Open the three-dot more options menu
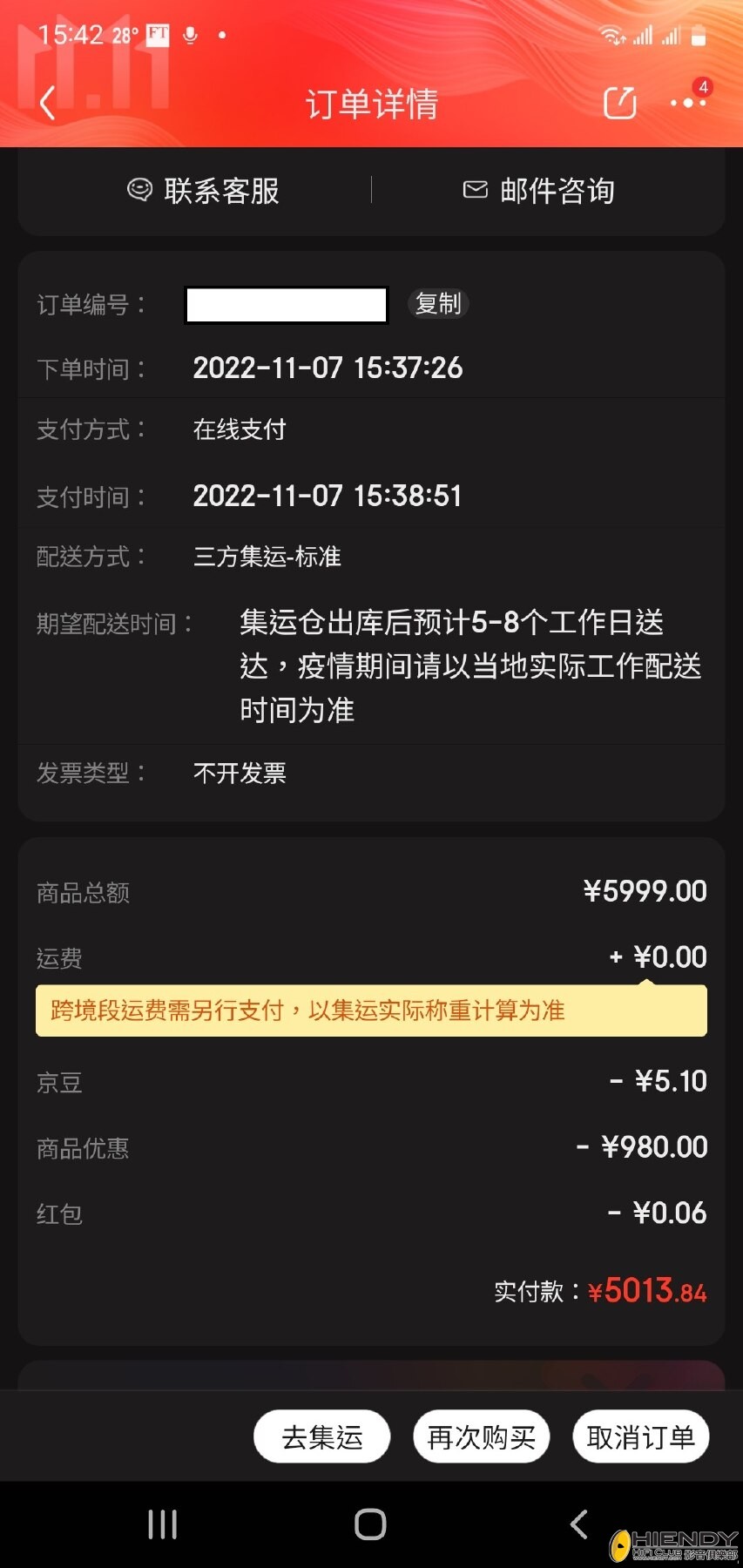743x1568 pixels. coord(687,103)
